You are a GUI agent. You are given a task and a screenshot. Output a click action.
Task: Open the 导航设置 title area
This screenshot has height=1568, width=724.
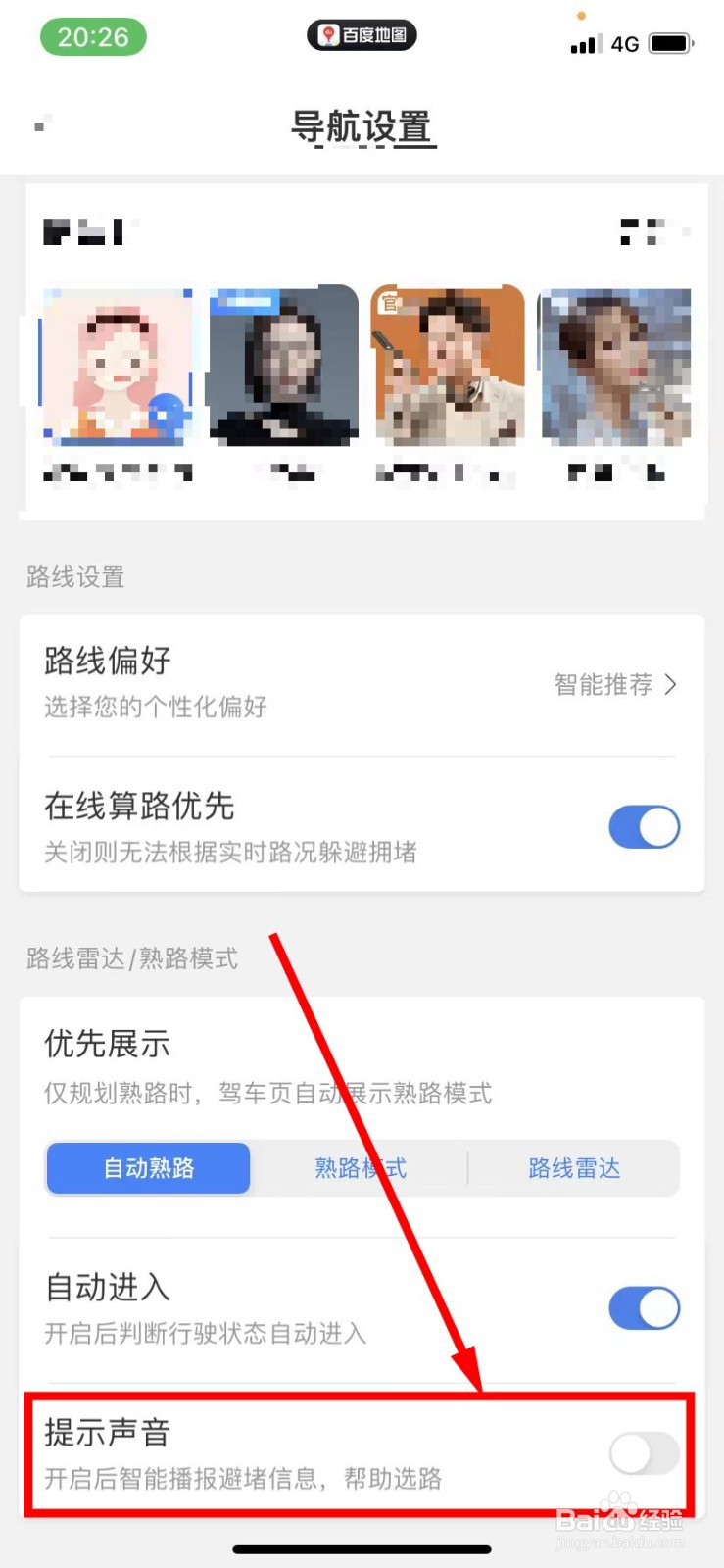[362, 128]
